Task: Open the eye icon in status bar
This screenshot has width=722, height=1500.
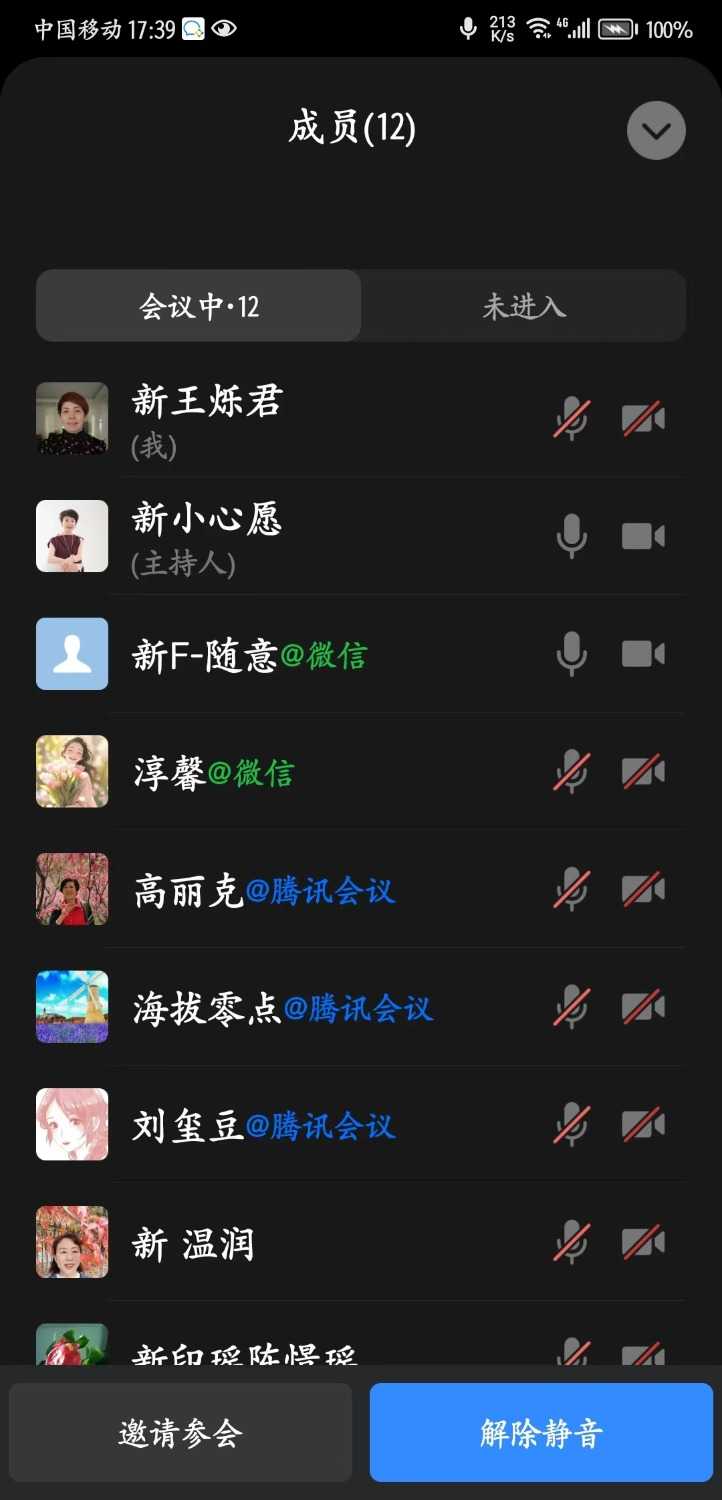Action: [224, 28]
